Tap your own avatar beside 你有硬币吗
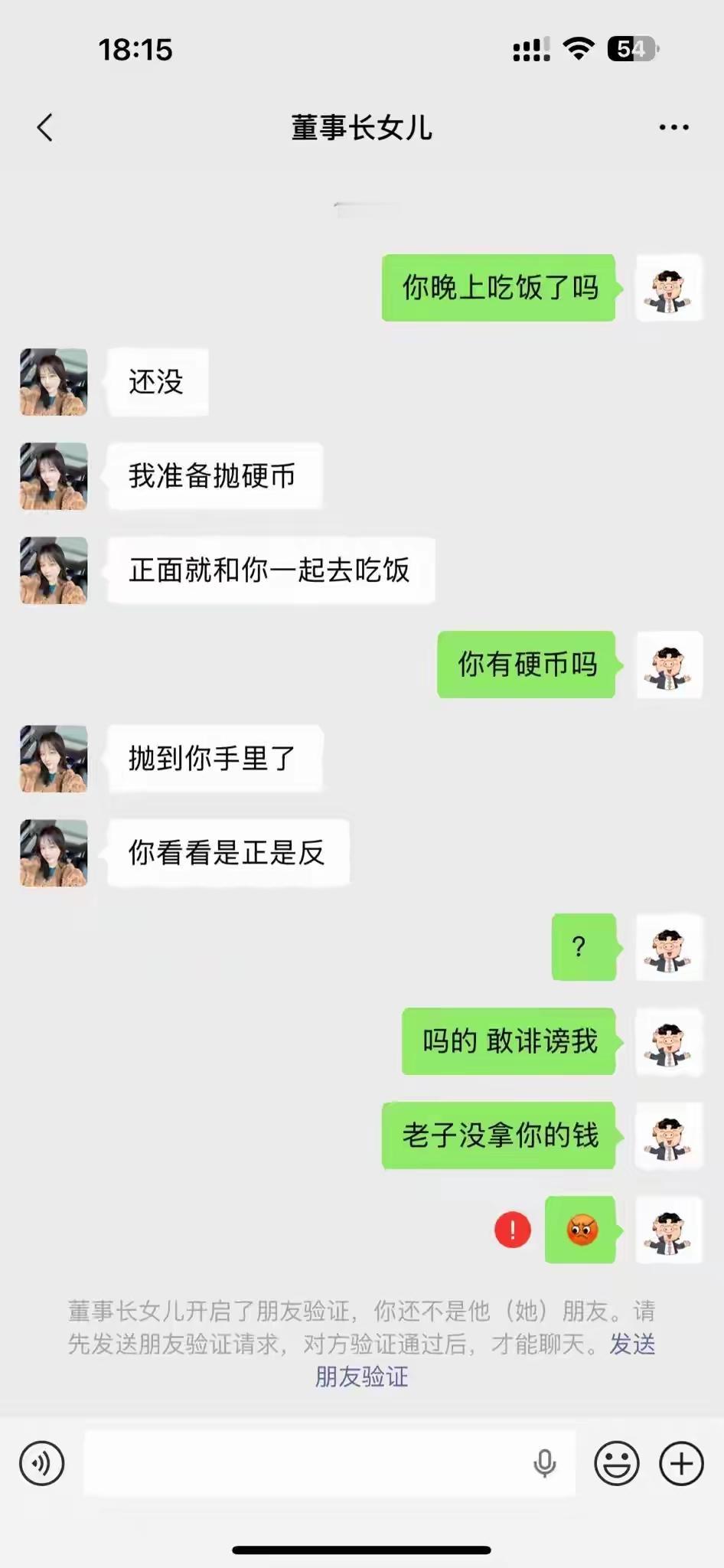 669,666
